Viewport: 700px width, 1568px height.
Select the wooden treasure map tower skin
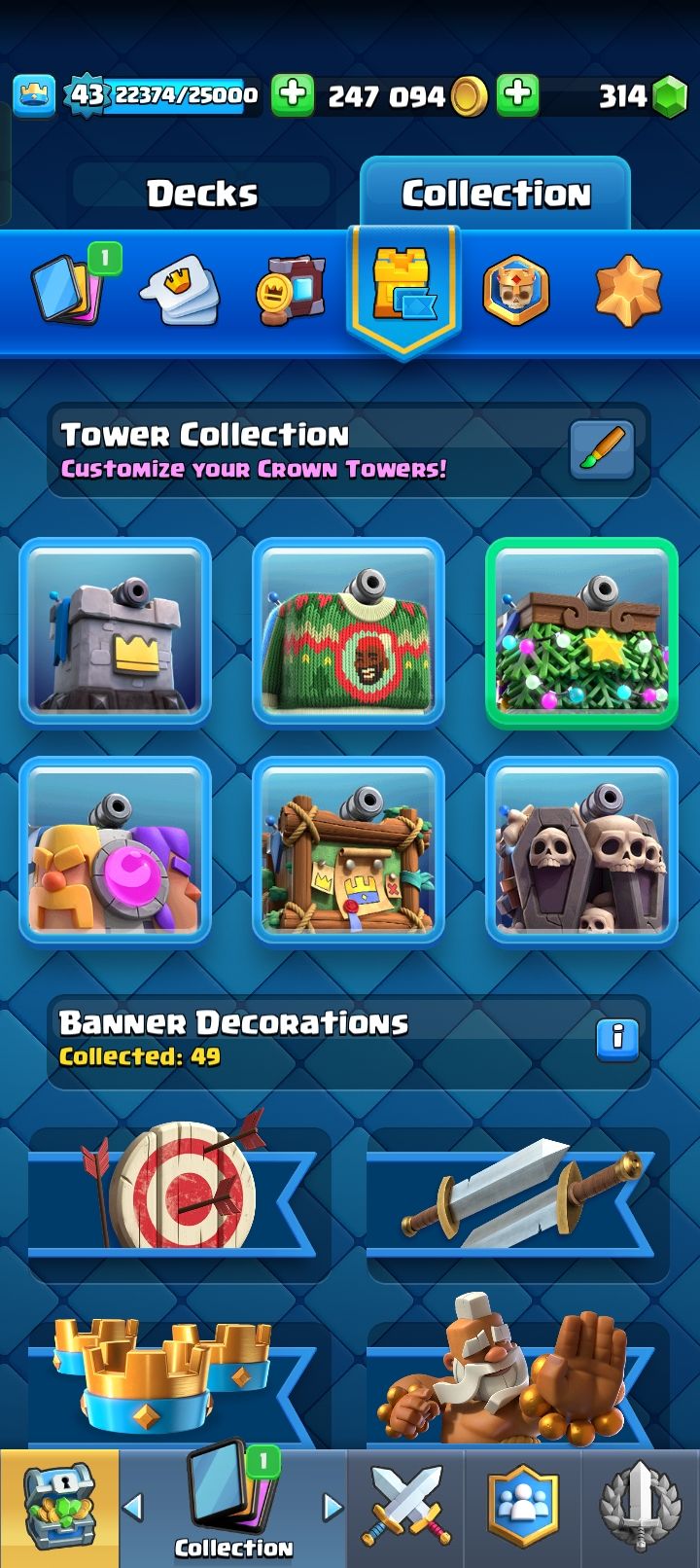coord(348,850)
